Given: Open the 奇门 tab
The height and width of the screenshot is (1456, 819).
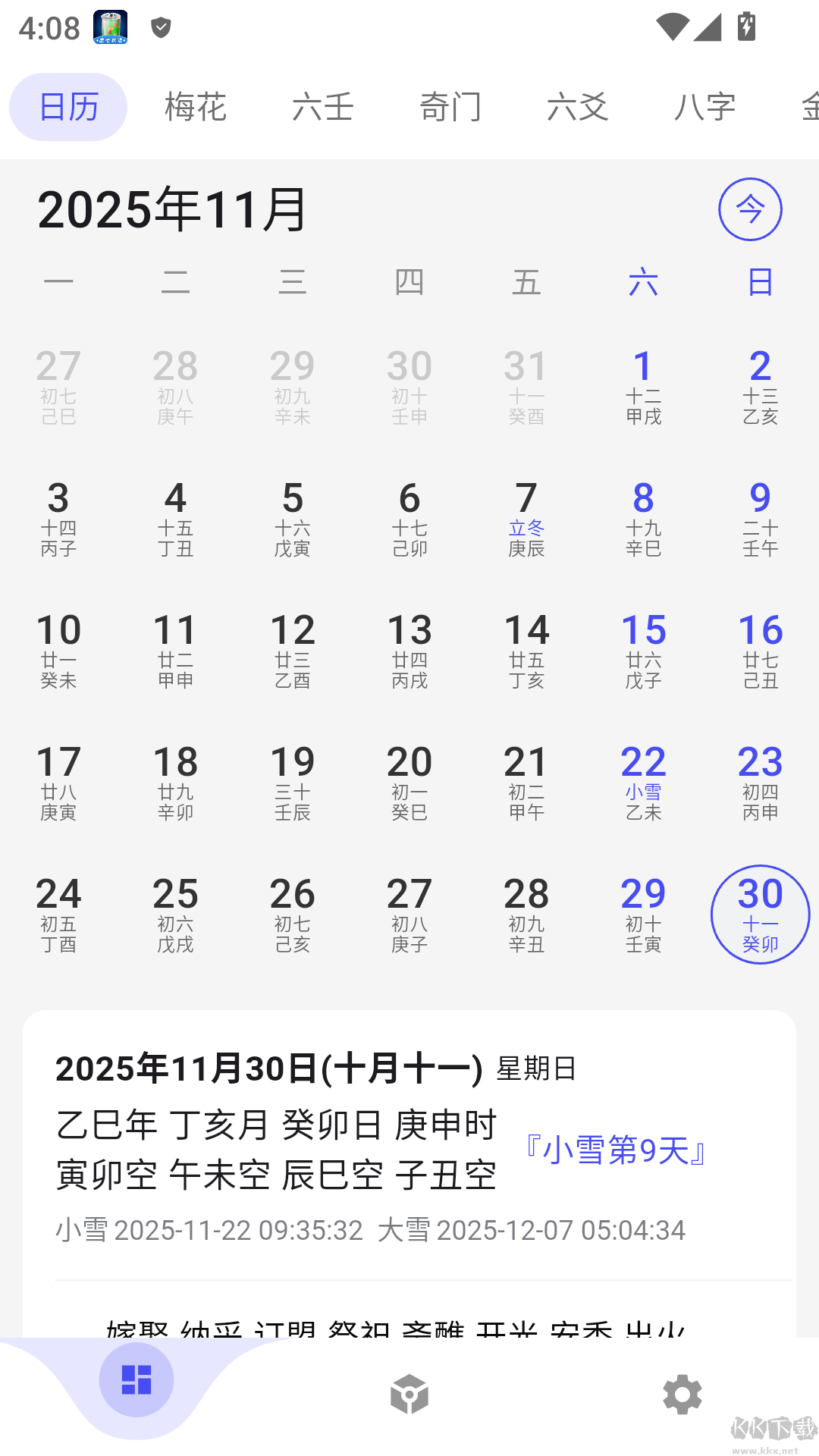Looking at the screenshot, I should tap(452, 106).
